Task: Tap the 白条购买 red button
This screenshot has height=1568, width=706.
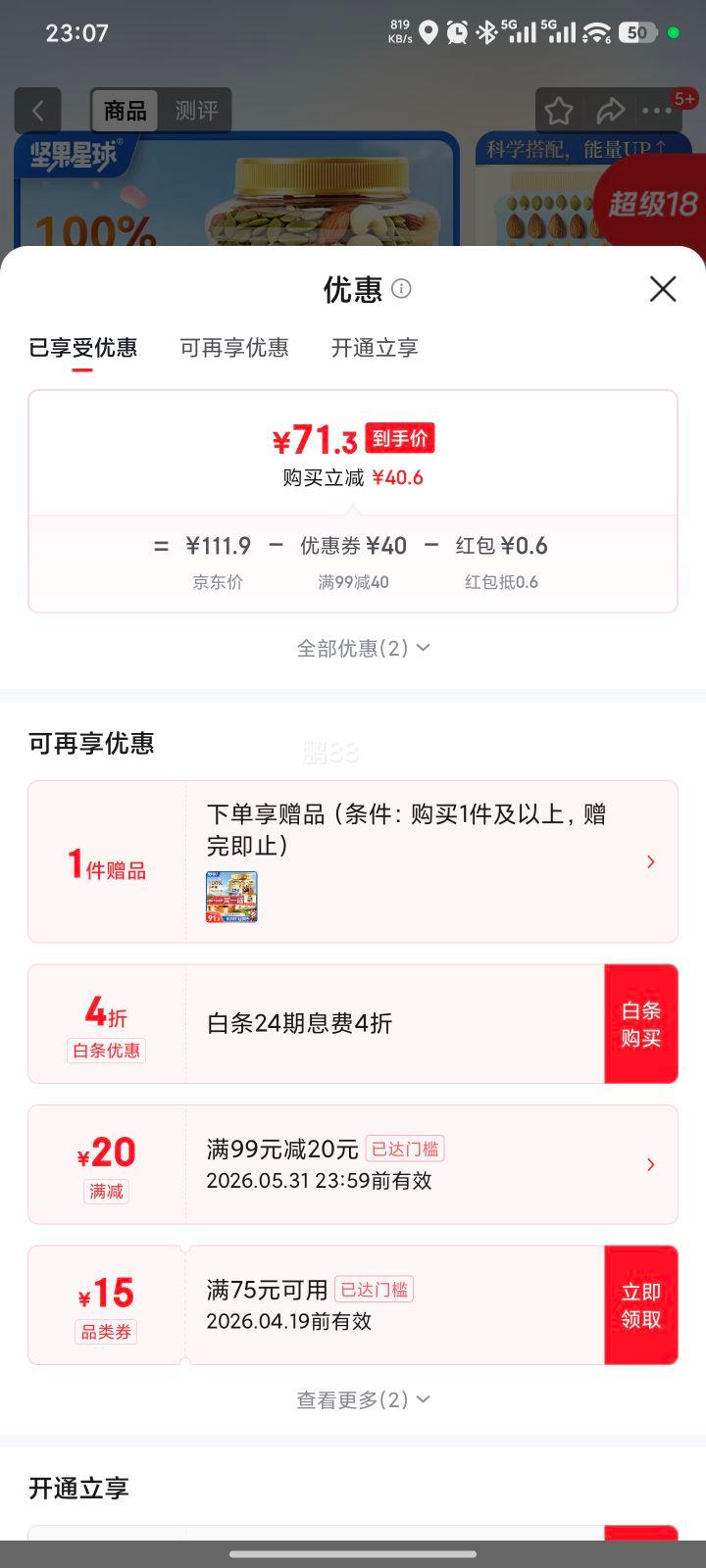Action: tap(641, 1023)
